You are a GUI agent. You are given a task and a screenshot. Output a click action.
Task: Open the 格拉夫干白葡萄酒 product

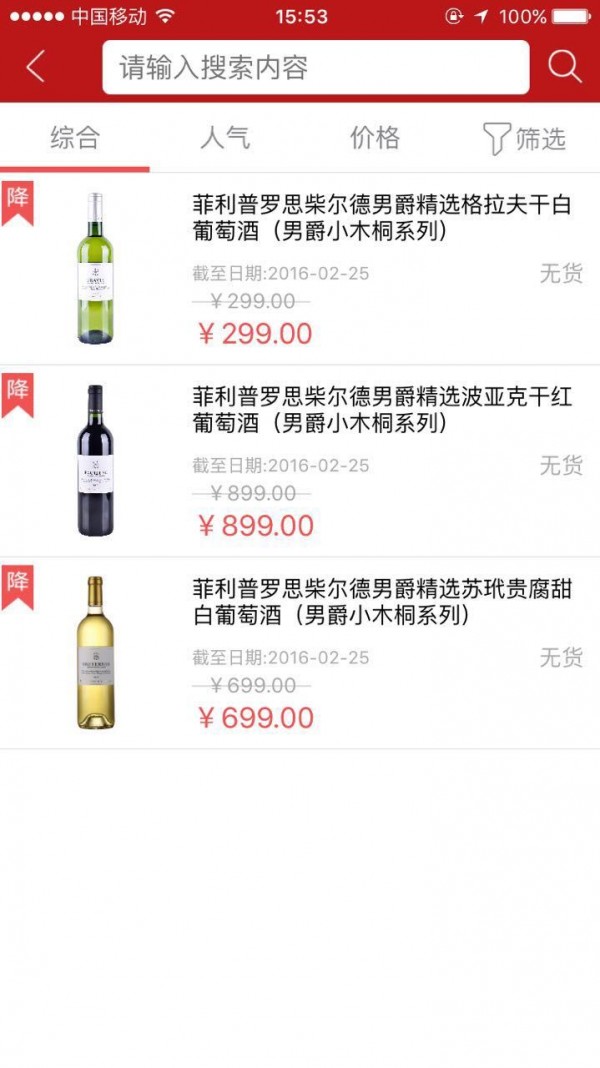pos(380,219)
